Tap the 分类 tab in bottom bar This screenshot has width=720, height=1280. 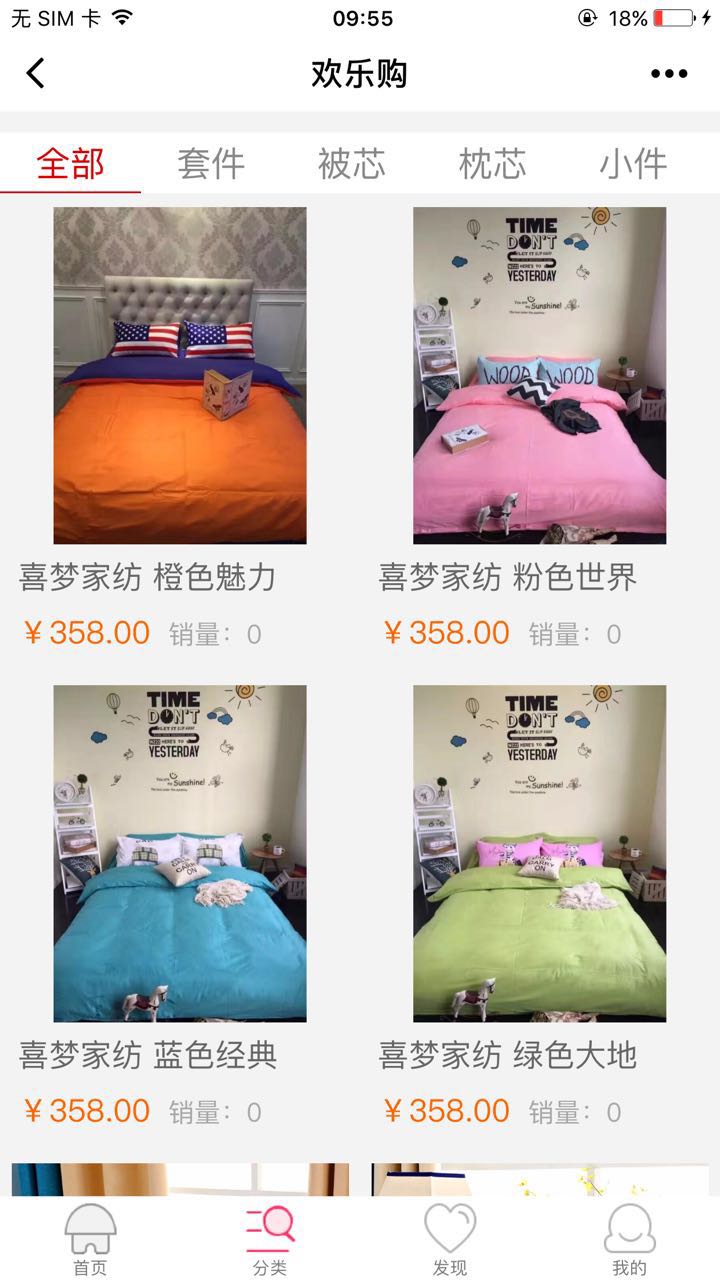[x=270, y=1240]
